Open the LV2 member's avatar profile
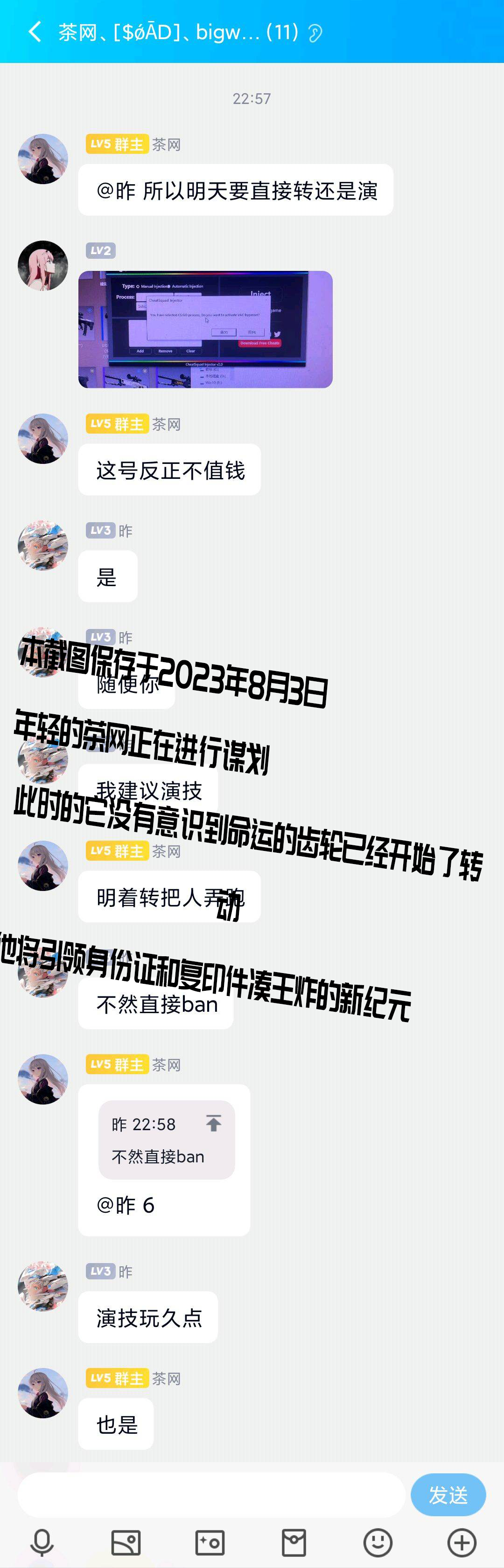 pos(42,265)
